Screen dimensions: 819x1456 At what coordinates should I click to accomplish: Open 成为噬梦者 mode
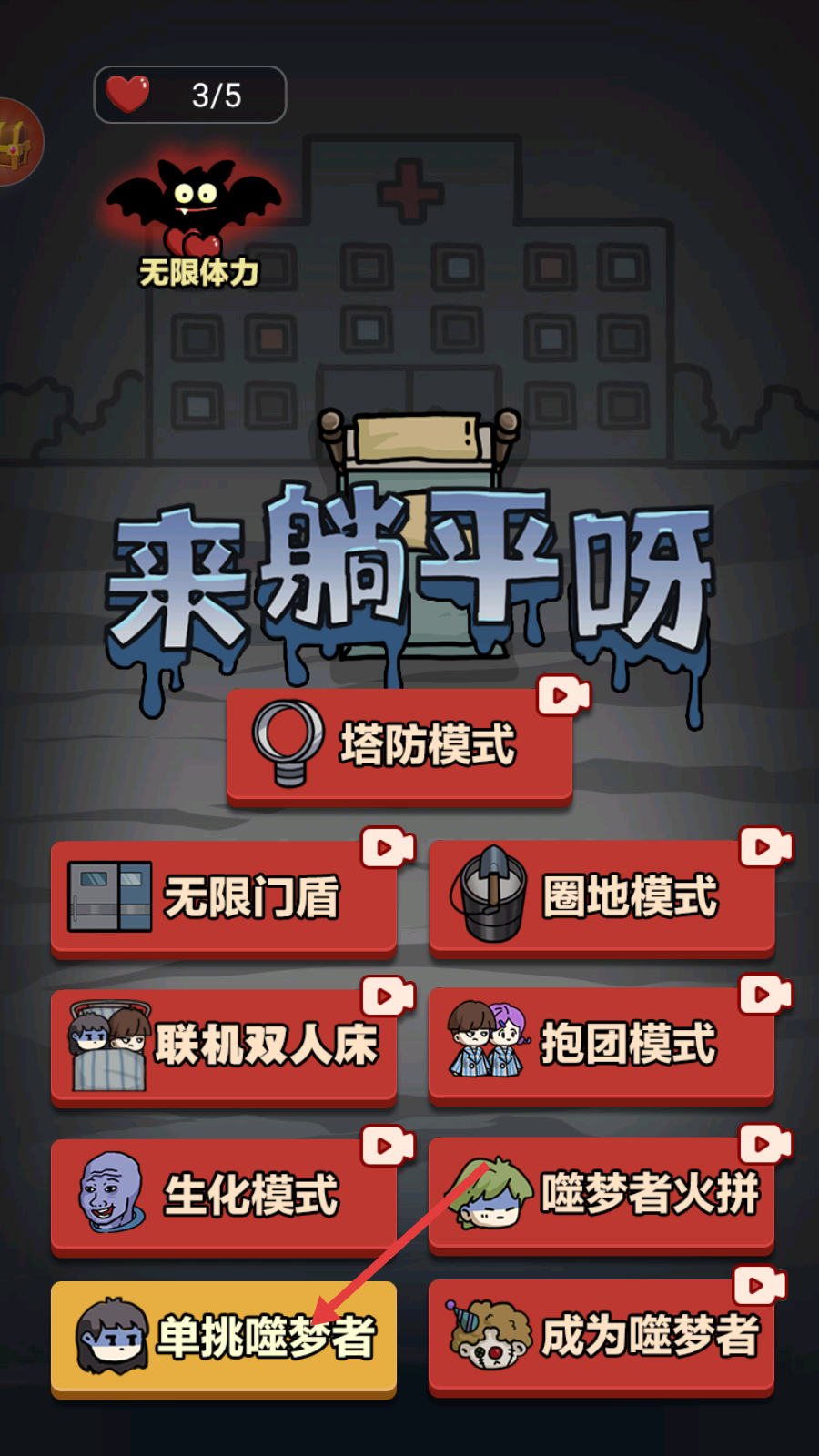602,1336
